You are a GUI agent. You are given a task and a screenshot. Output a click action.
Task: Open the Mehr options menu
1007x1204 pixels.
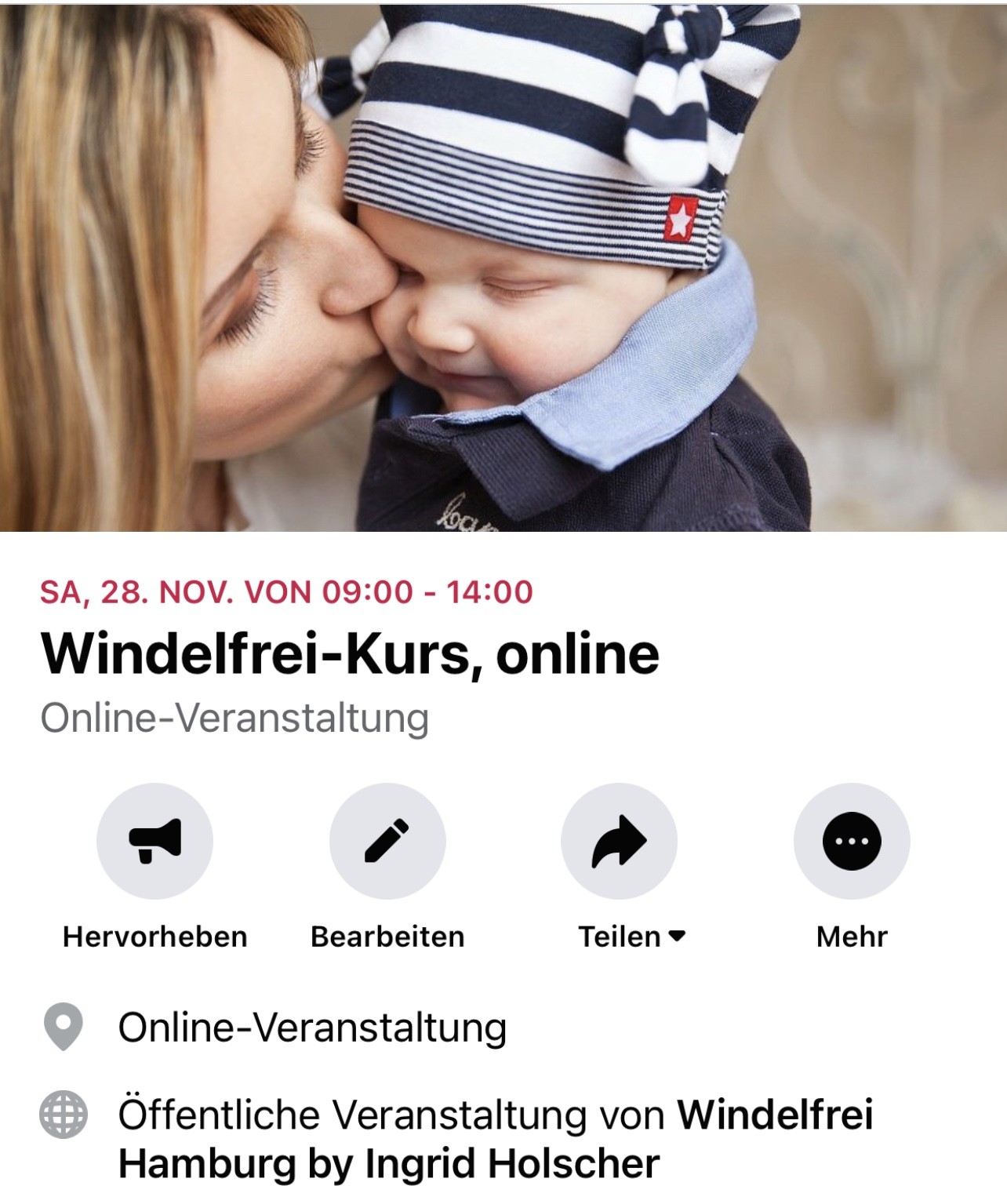coord(852,841)
